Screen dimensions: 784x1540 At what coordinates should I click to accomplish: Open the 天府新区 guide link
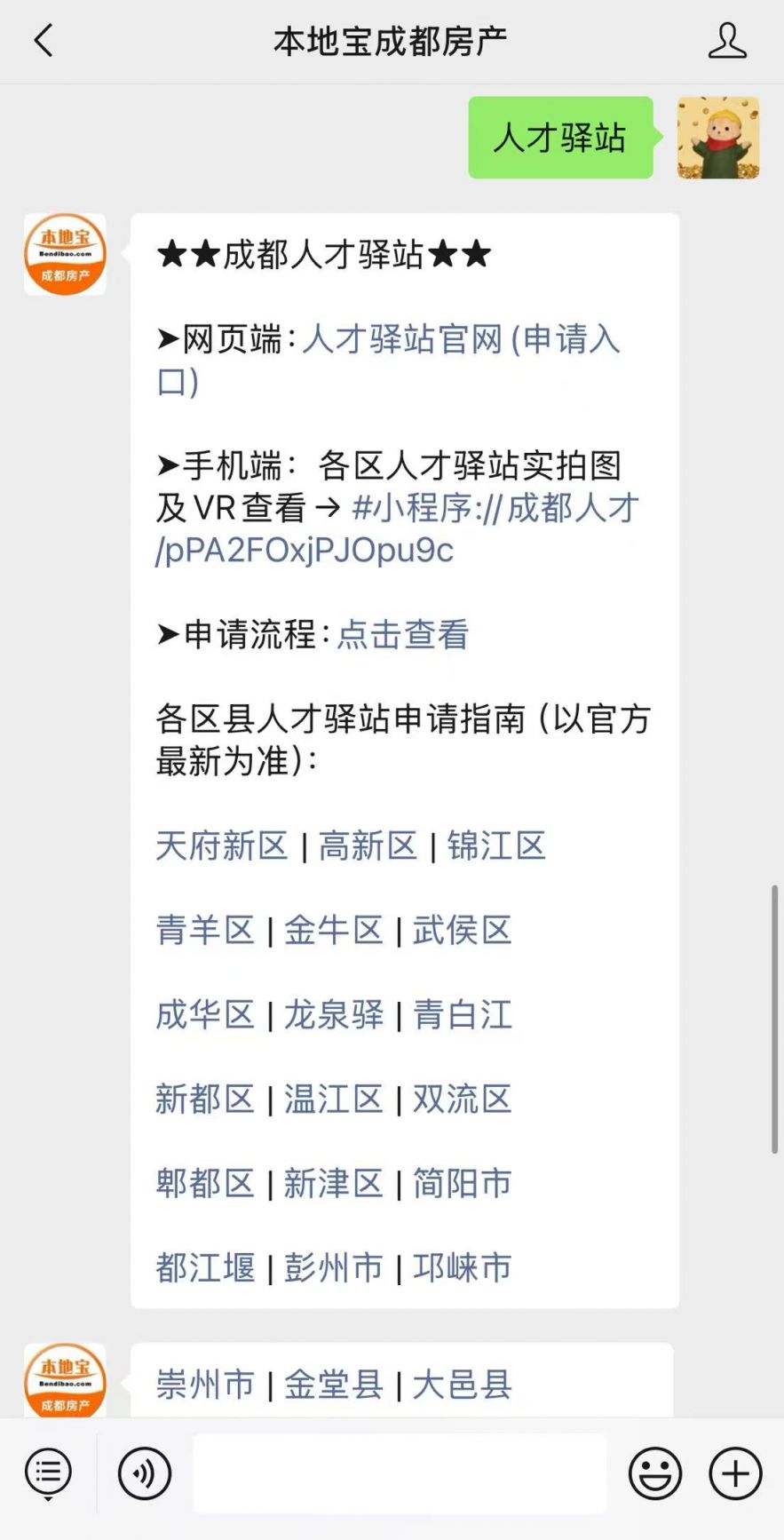(x=221, y=846)
